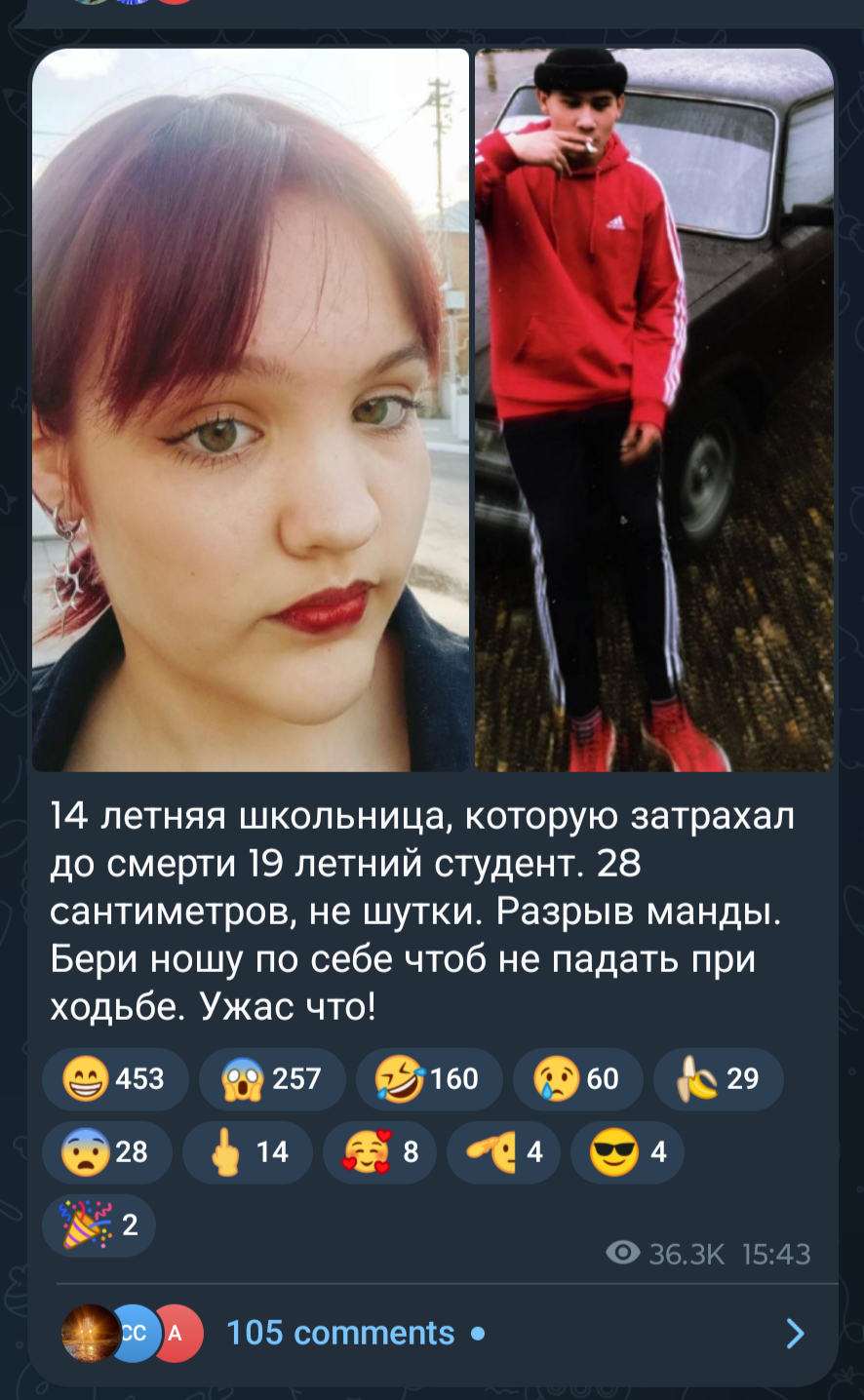The image size is (864, 1400).
Task: Select the middle finger reaction with 14
Action: click(x=248, y=1152)
